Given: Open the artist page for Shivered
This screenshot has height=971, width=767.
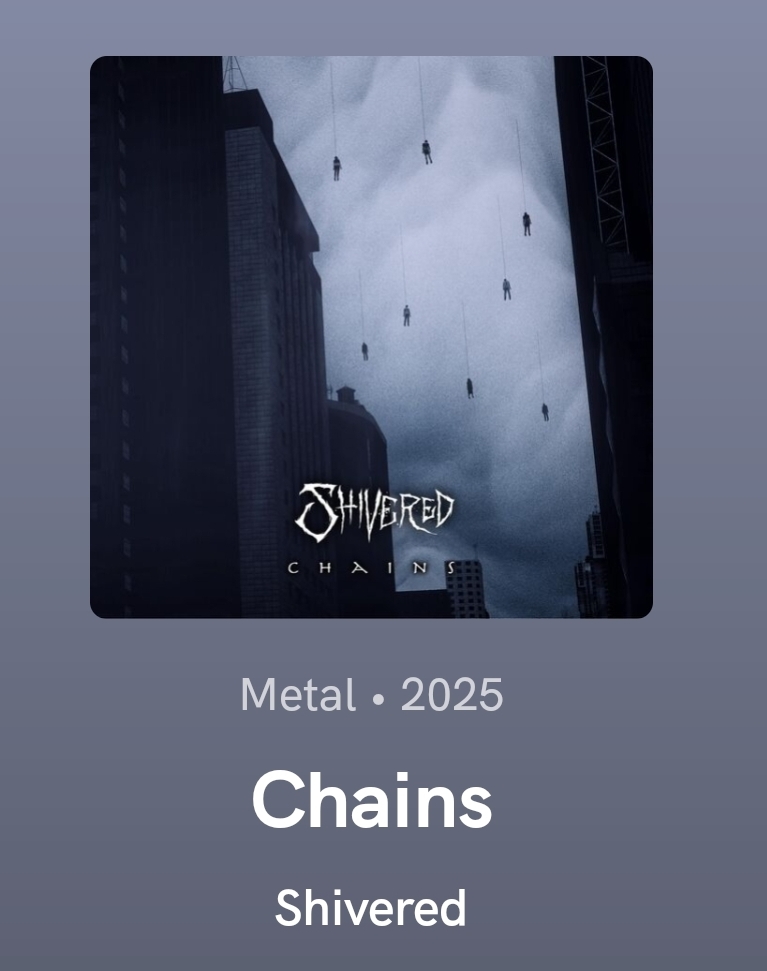Looking at the screenshot, I should 371,908.
